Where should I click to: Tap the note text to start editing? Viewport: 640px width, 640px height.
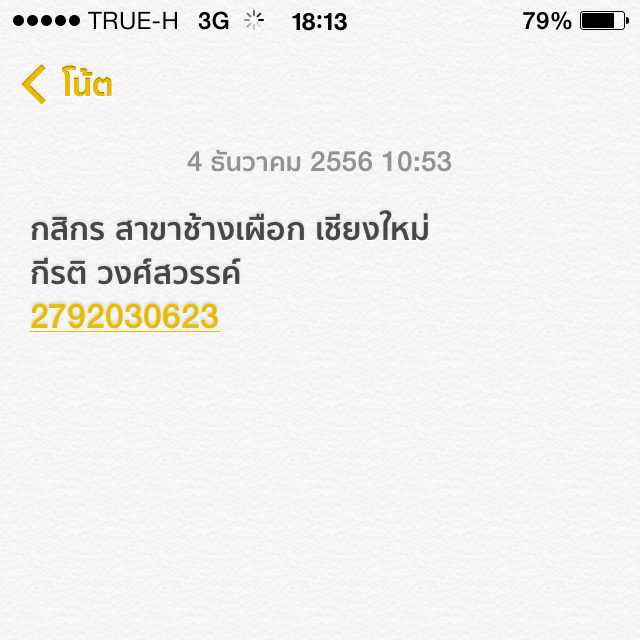230,232
